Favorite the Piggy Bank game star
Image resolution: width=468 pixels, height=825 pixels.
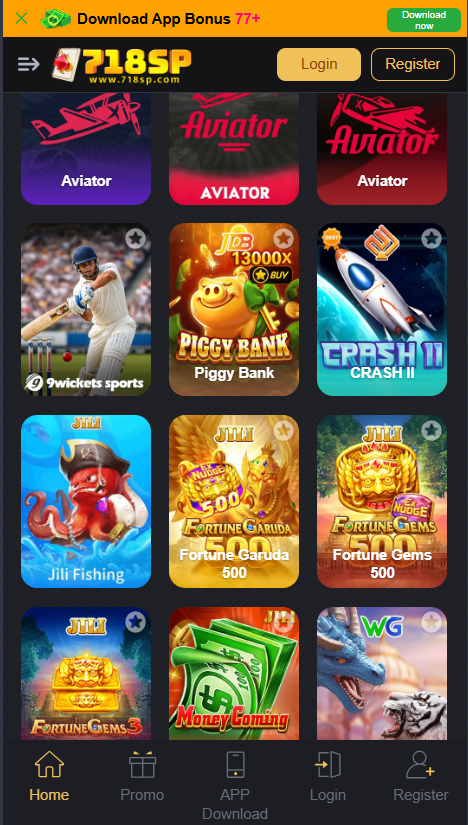(x=284, y=239)
